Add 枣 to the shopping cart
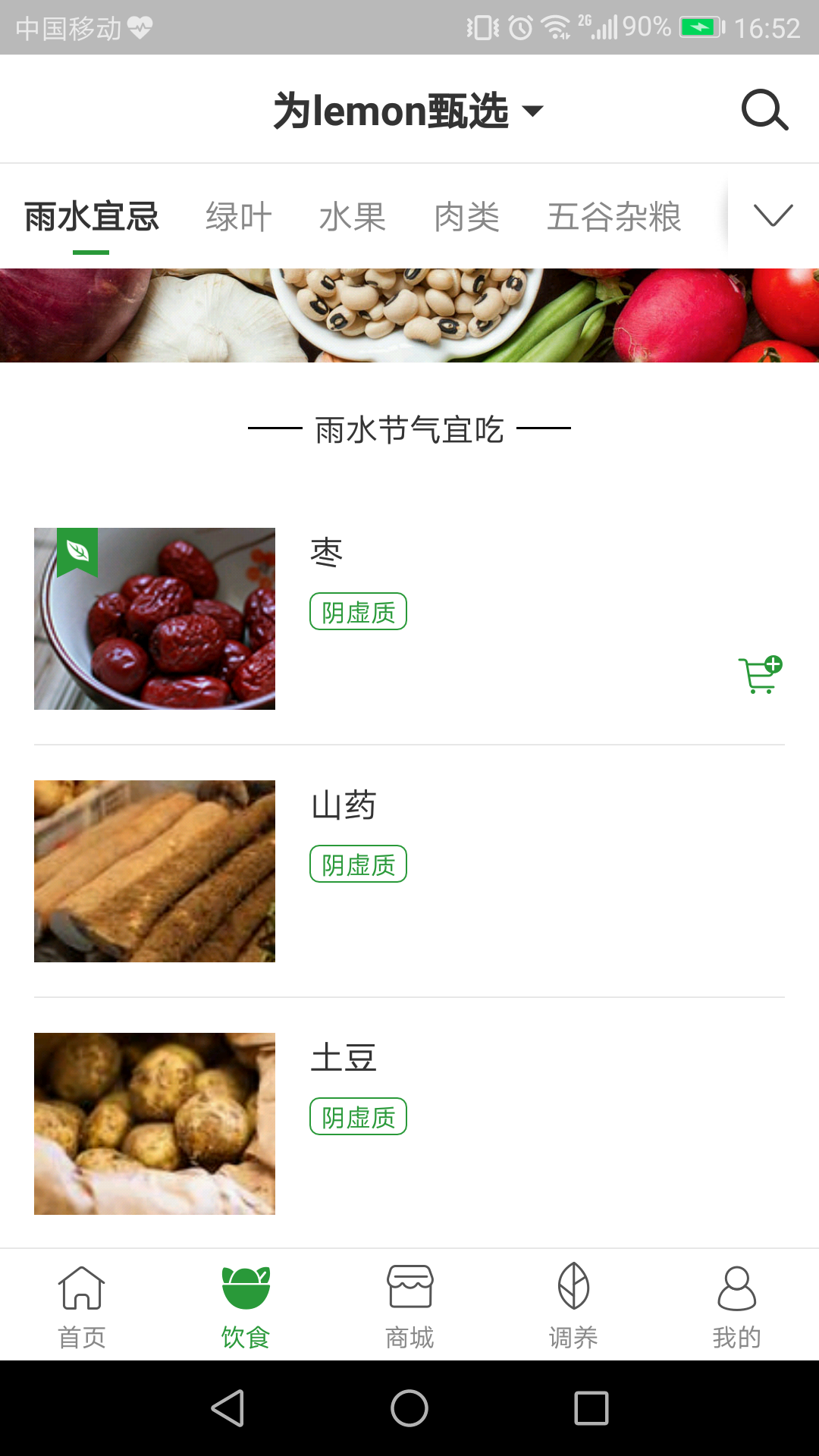 [760, 674]
